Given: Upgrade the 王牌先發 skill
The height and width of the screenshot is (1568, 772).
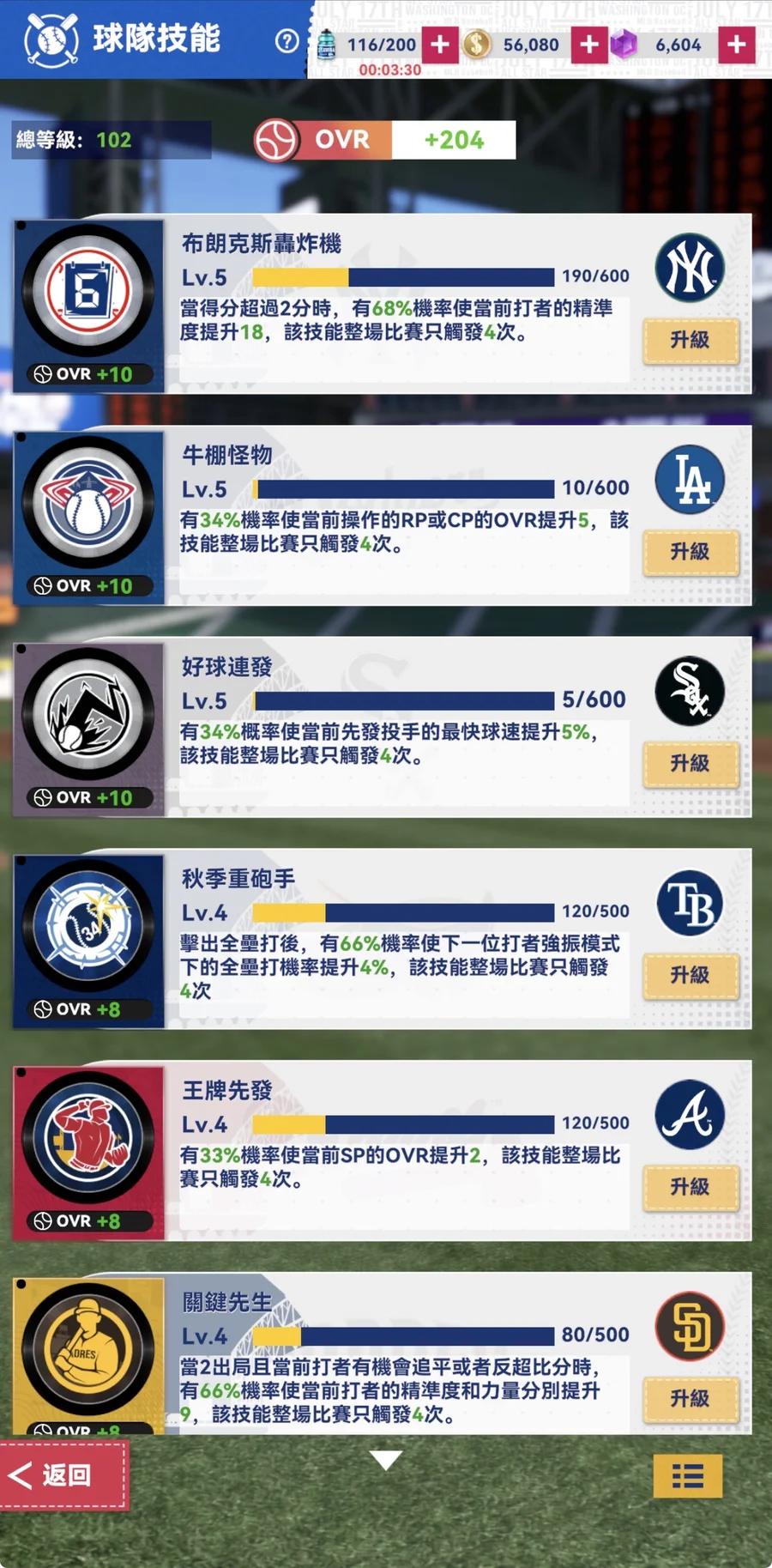Looking at the screenshot, I should click(x=691, y=1187).
